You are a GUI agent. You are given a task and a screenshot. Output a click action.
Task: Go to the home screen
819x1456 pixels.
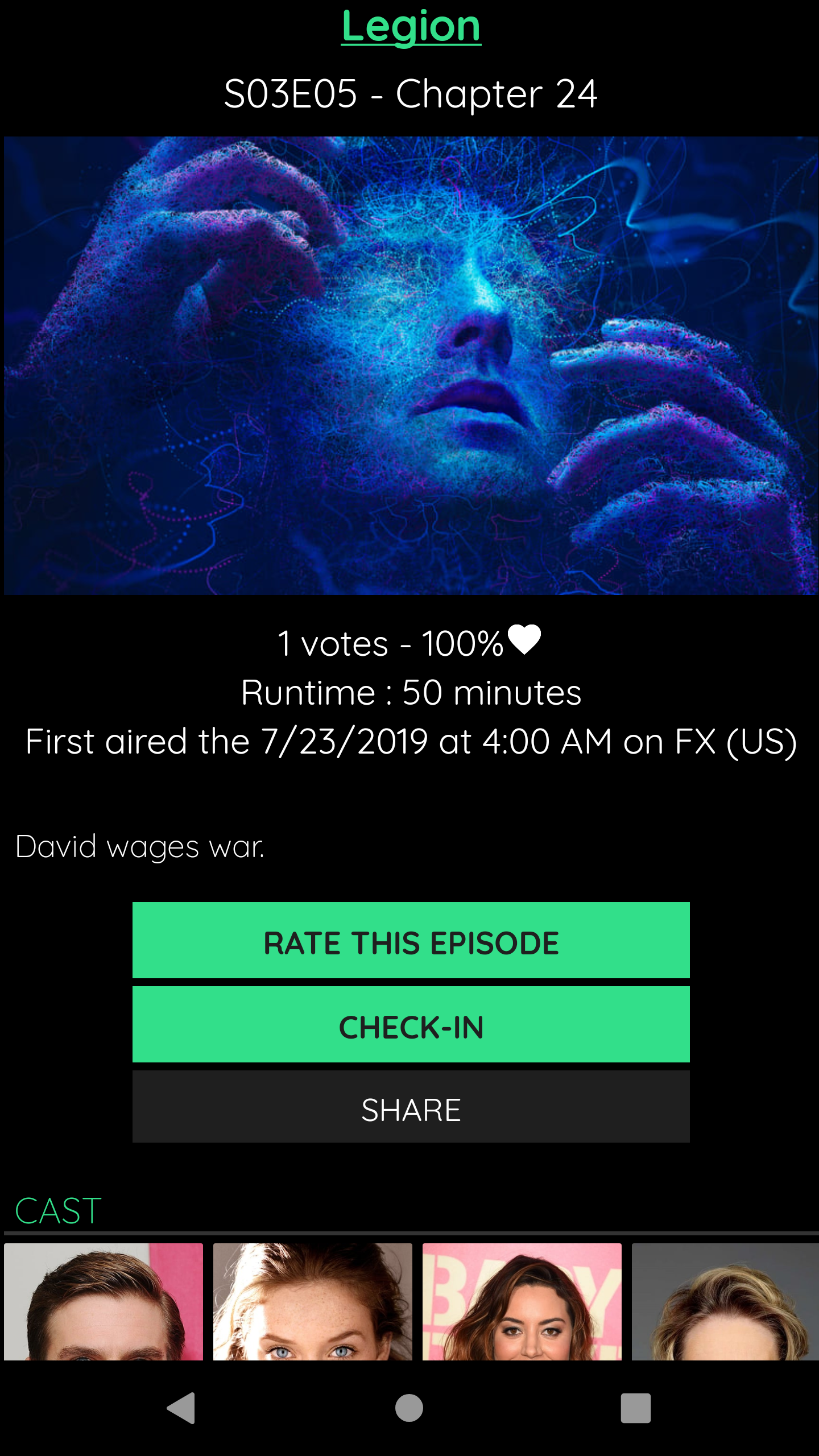coord(409,1408)
